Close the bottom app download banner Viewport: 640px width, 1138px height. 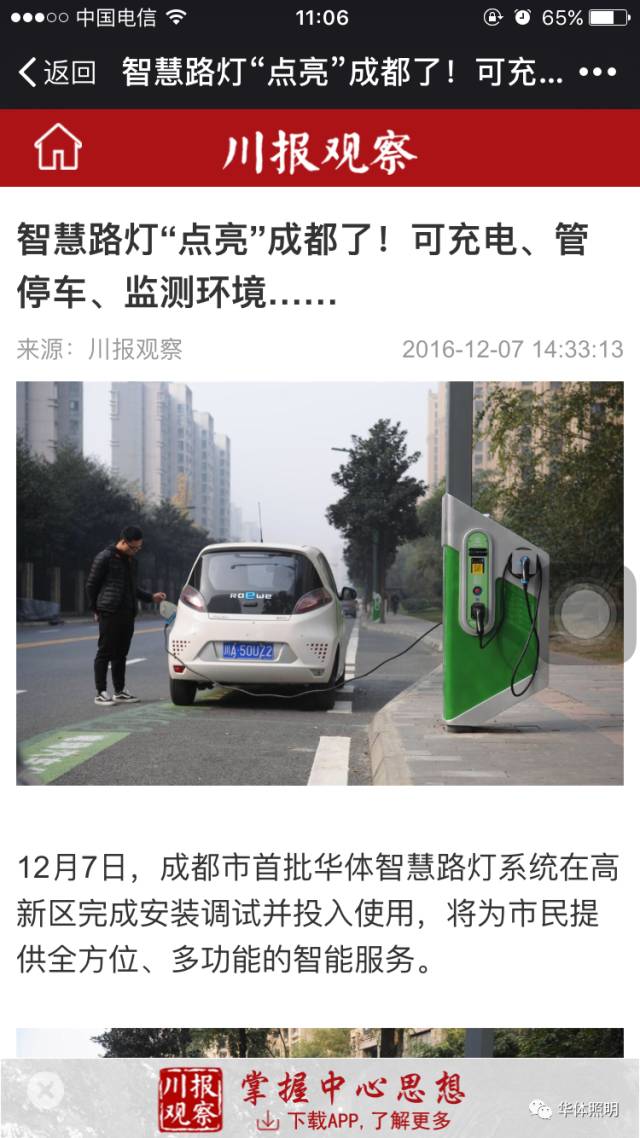point(44,1090)
